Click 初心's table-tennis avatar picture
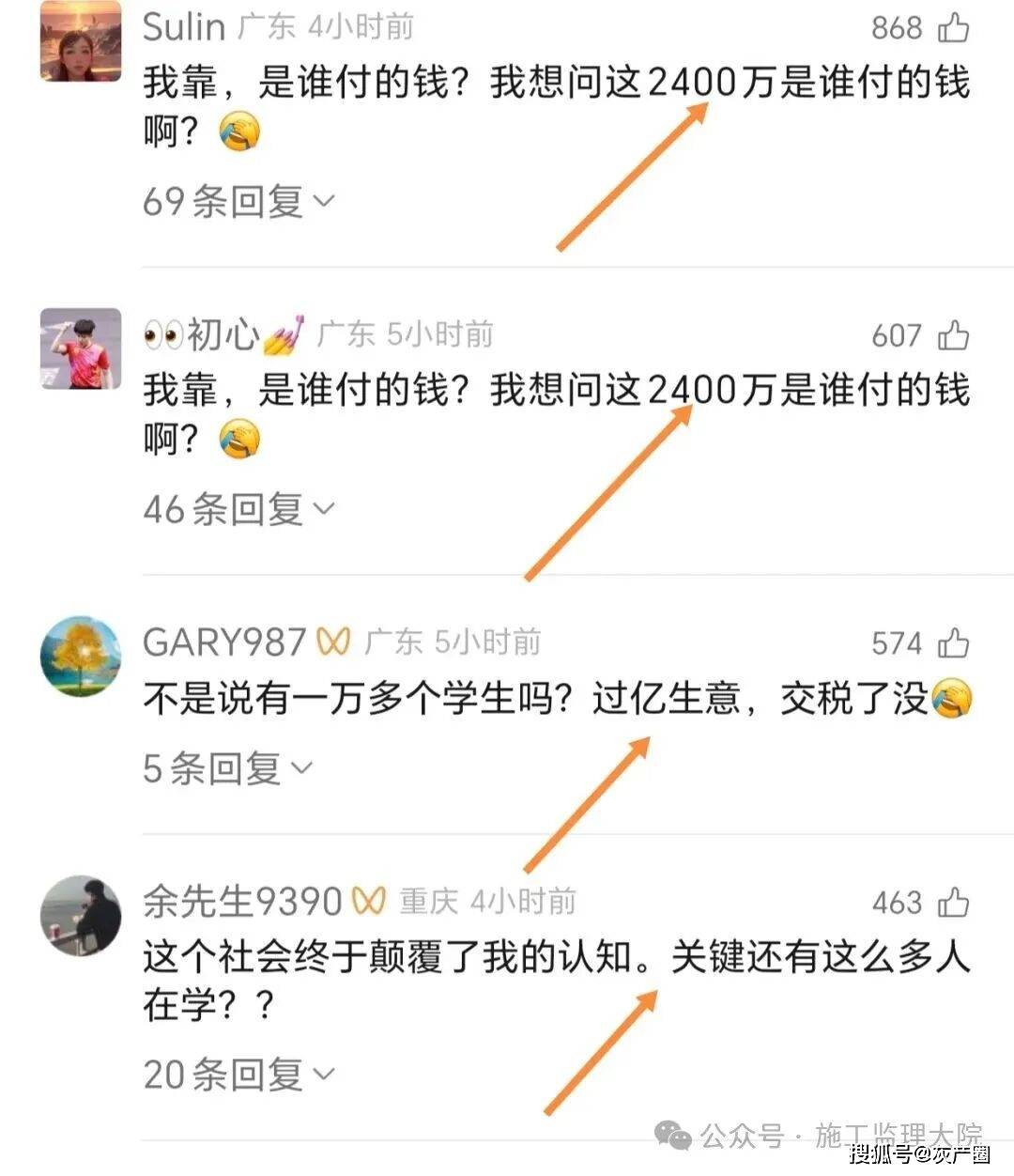Viewport: 1014px width, 1176px height. pyautogui.click(x=80, y=348)
